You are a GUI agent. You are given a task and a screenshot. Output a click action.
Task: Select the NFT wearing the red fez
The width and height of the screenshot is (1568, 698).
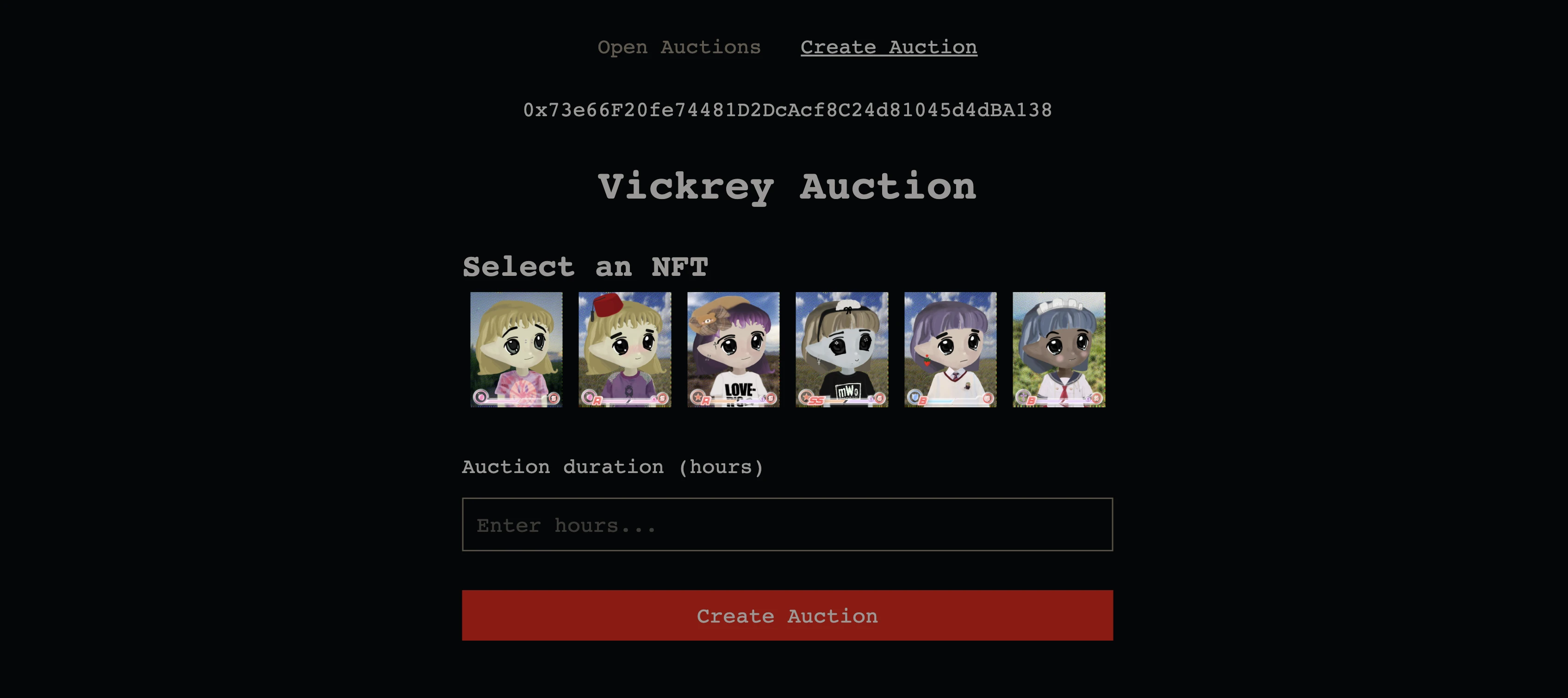[x=624, y=349]
